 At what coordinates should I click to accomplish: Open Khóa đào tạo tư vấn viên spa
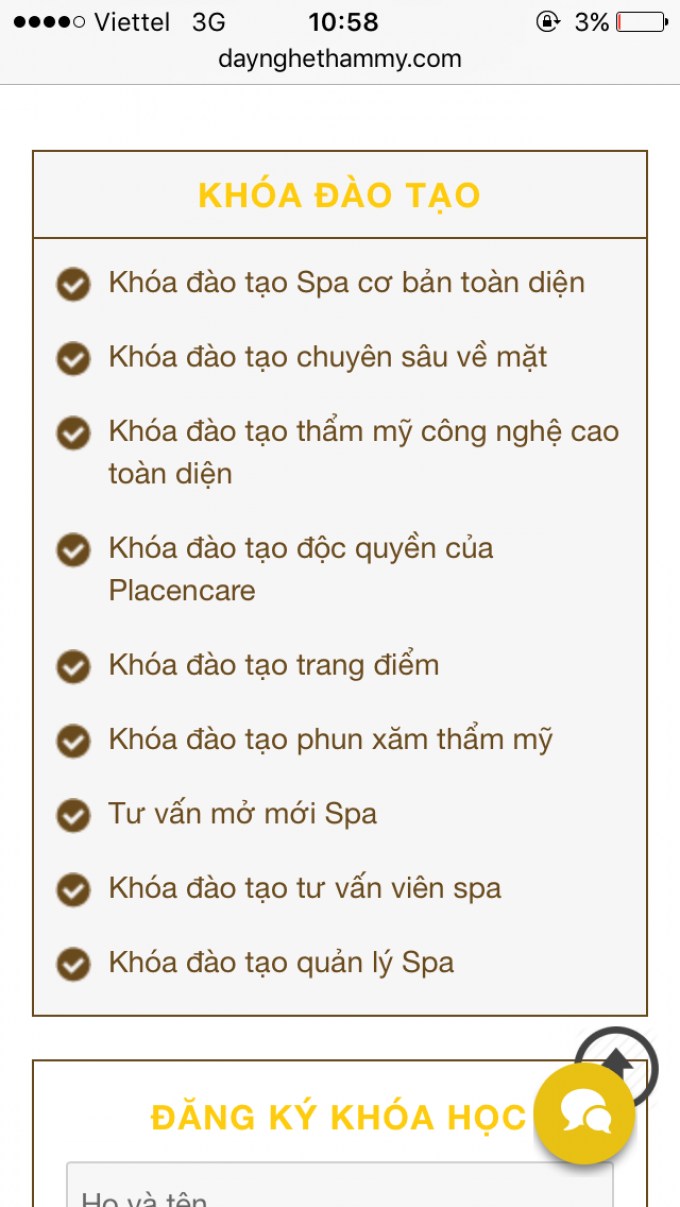304,888
